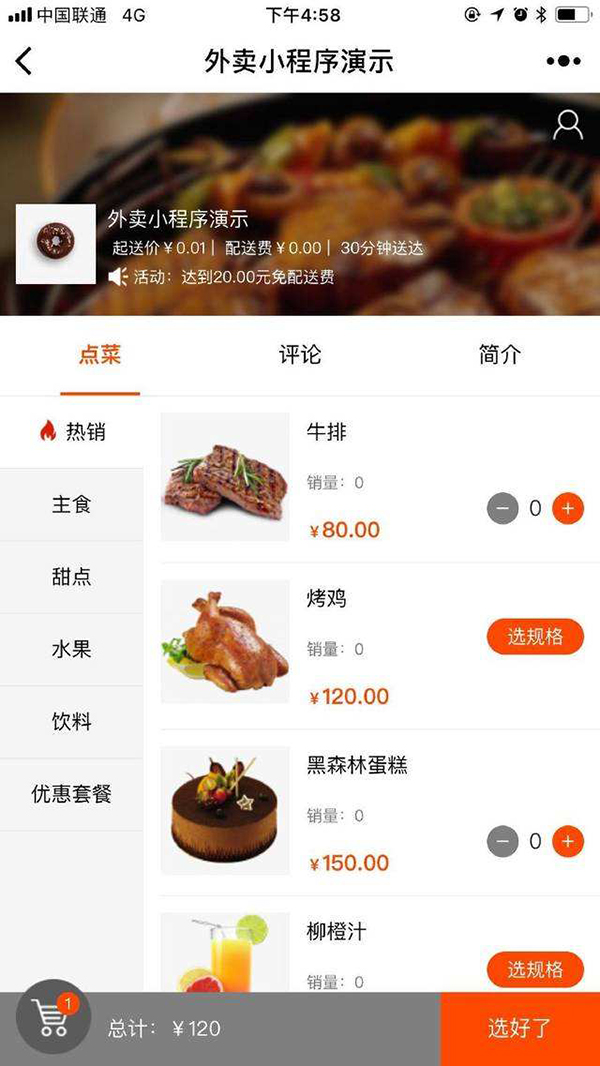
Task: Open the shopping cart icon
Action: (x=52, y=1017)
